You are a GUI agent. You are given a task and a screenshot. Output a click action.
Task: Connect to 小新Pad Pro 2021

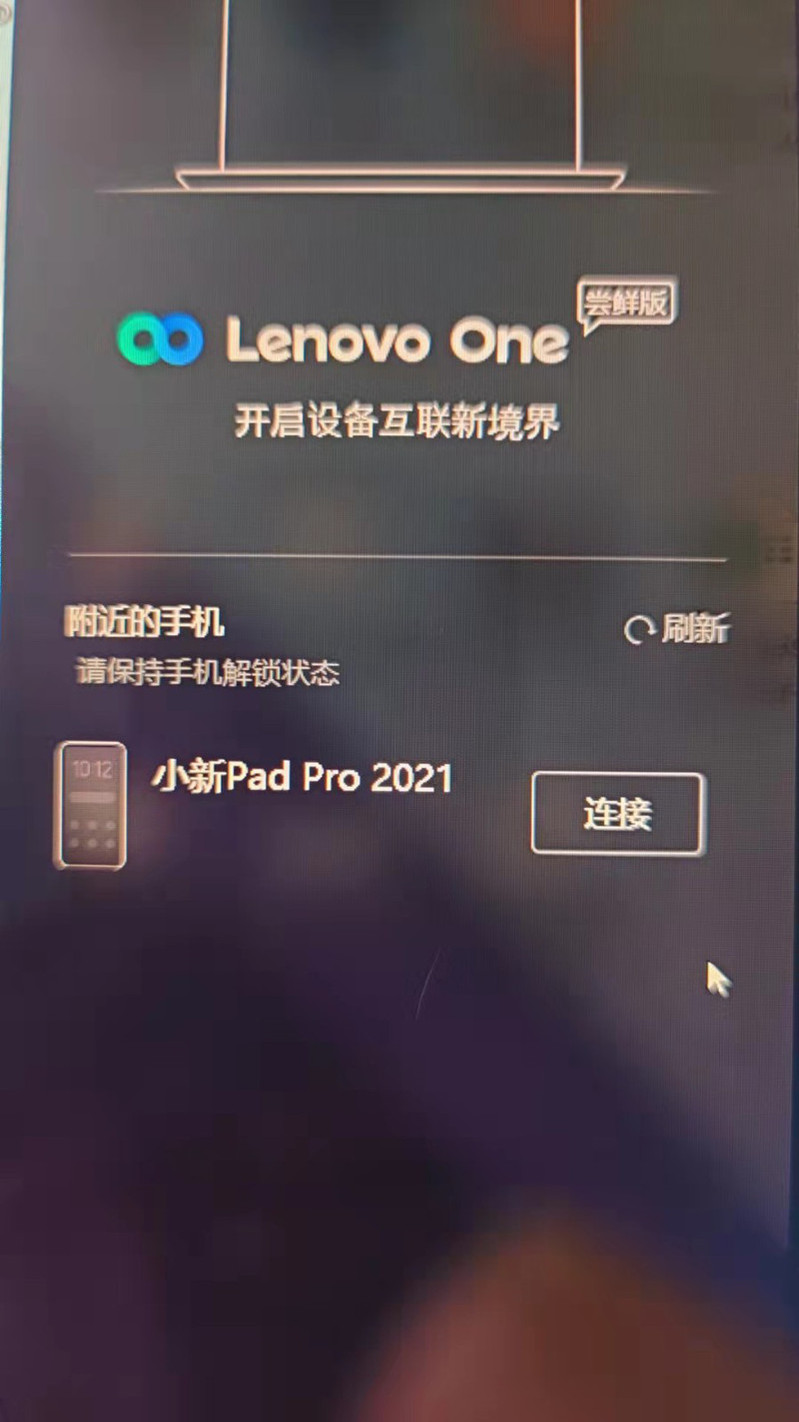pos(617,814)
